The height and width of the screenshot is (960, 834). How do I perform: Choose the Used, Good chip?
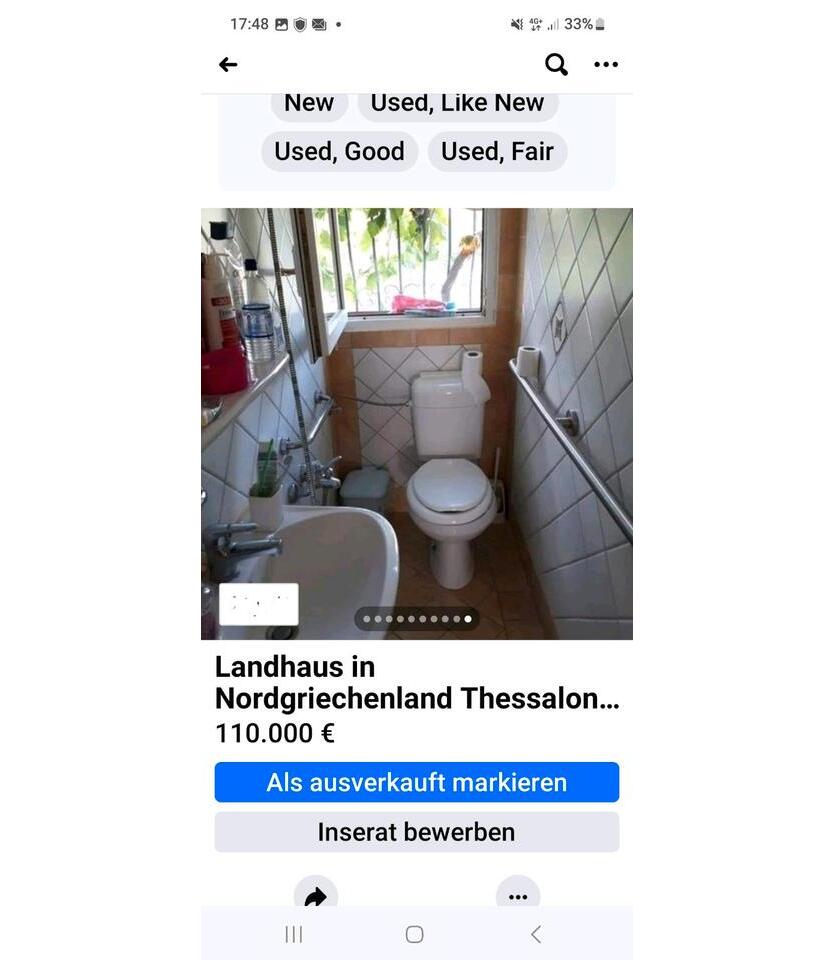339,152
